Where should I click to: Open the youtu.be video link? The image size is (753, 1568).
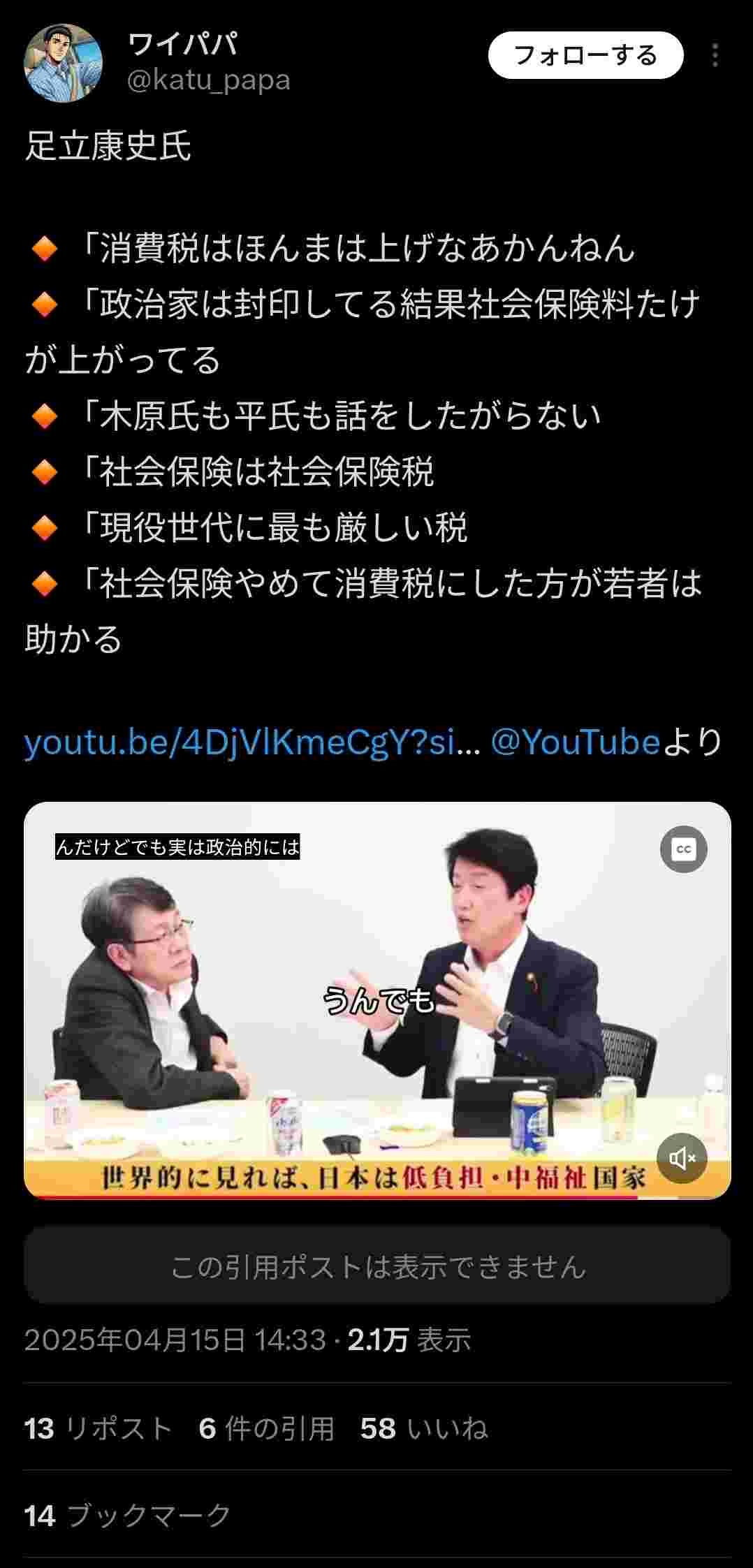(251, 742)
